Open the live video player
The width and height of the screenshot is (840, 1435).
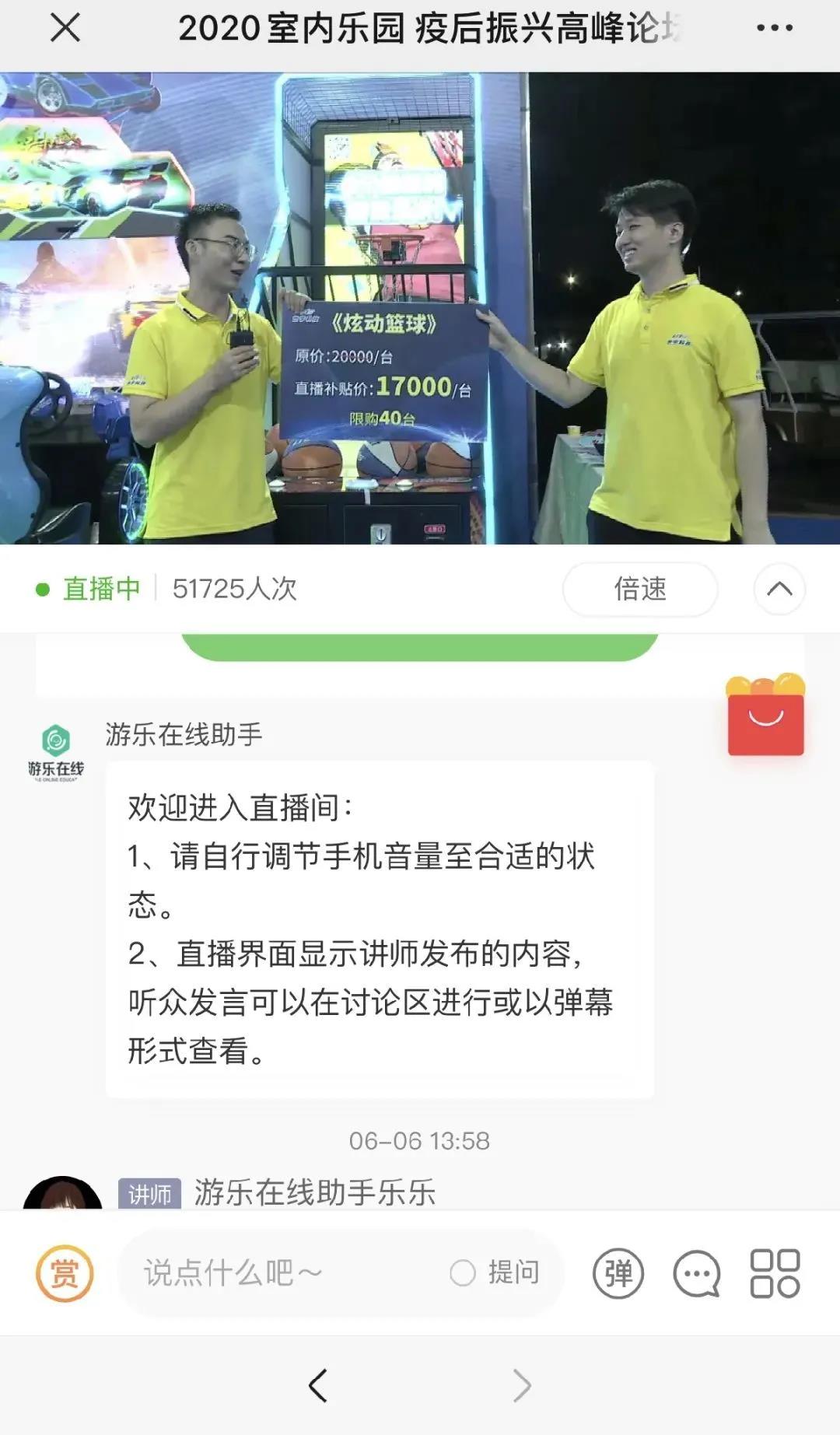[x=420, y=309]
